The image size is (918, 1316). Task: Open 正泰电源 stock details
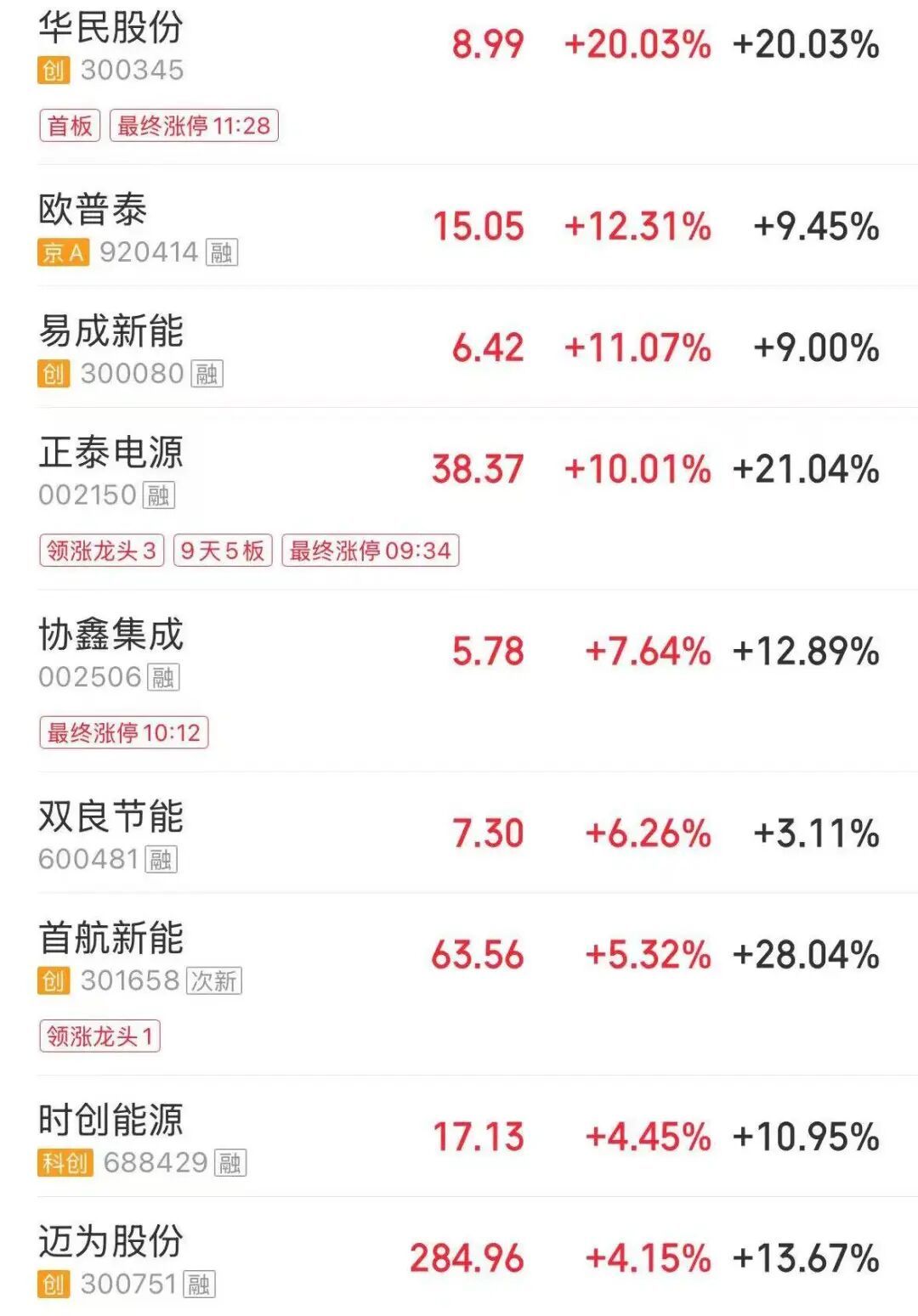coord(111,453)
